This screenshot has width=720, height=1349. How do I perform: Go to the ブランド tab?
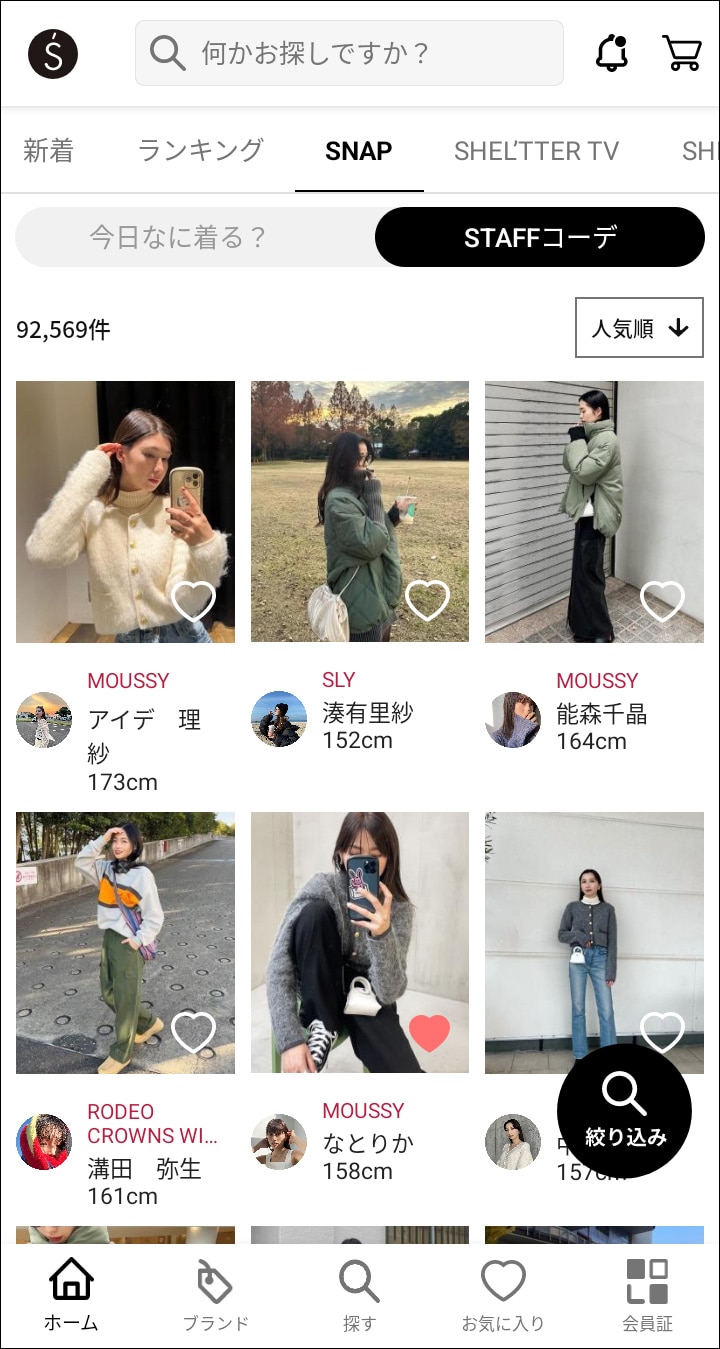[215, 1295]
